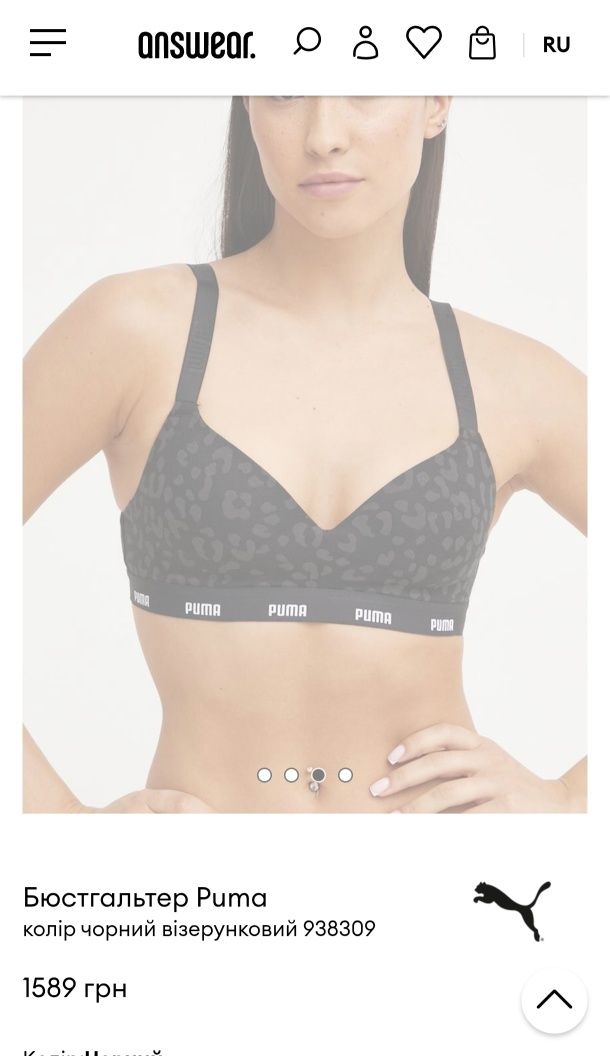This screenshot has width=610, height=1056.
Task: Open the shopping bag
Action: pos(482,43)
